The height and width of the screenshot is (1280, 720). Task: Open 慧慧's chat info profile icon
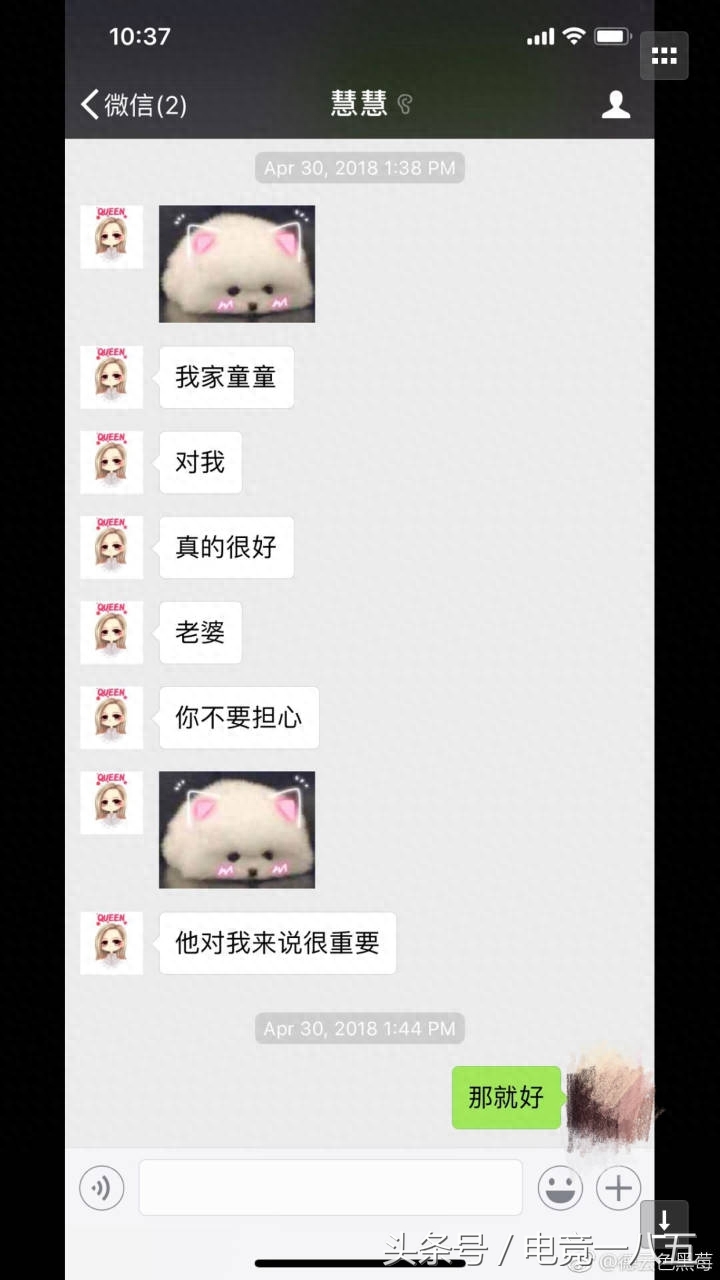(615, 104)
